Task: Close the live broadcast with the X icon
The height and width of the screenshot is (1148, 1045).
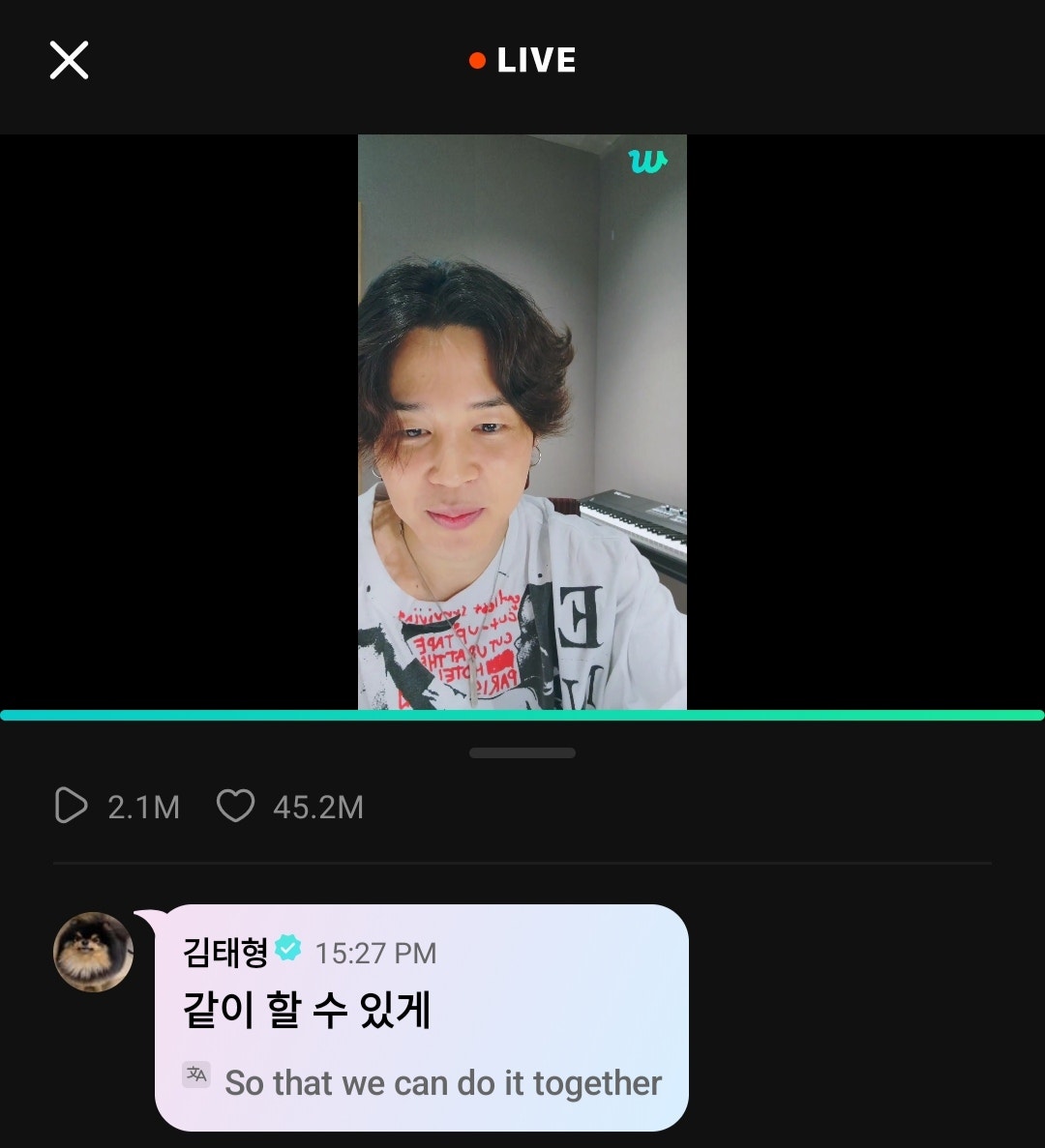Action: coord(68,60)
